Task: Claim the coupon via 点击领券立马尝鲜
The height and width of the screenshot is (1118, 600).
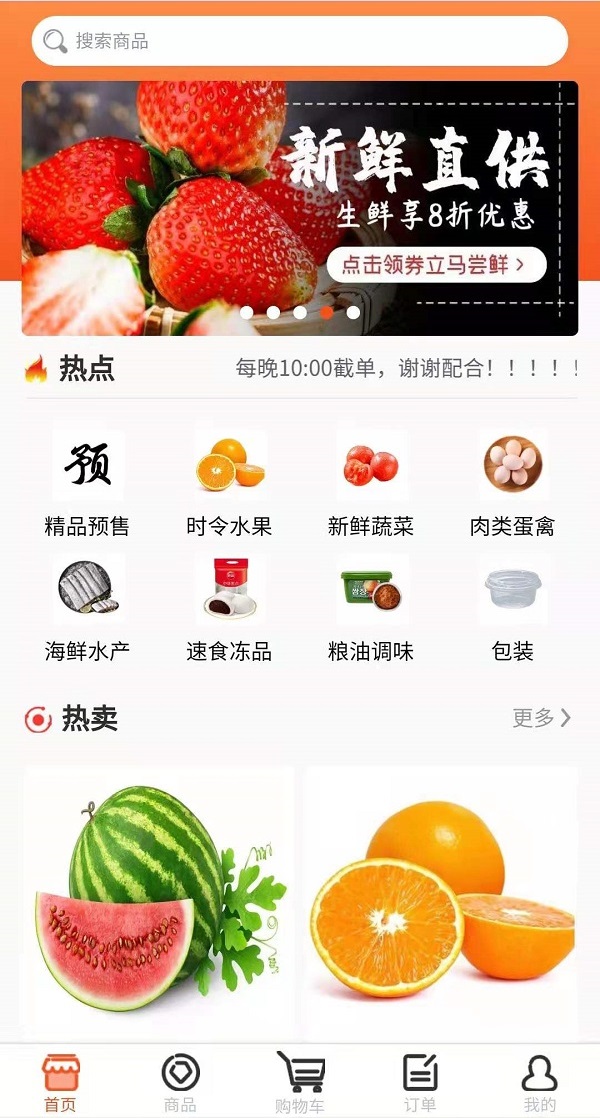Action: coord(436,265)
